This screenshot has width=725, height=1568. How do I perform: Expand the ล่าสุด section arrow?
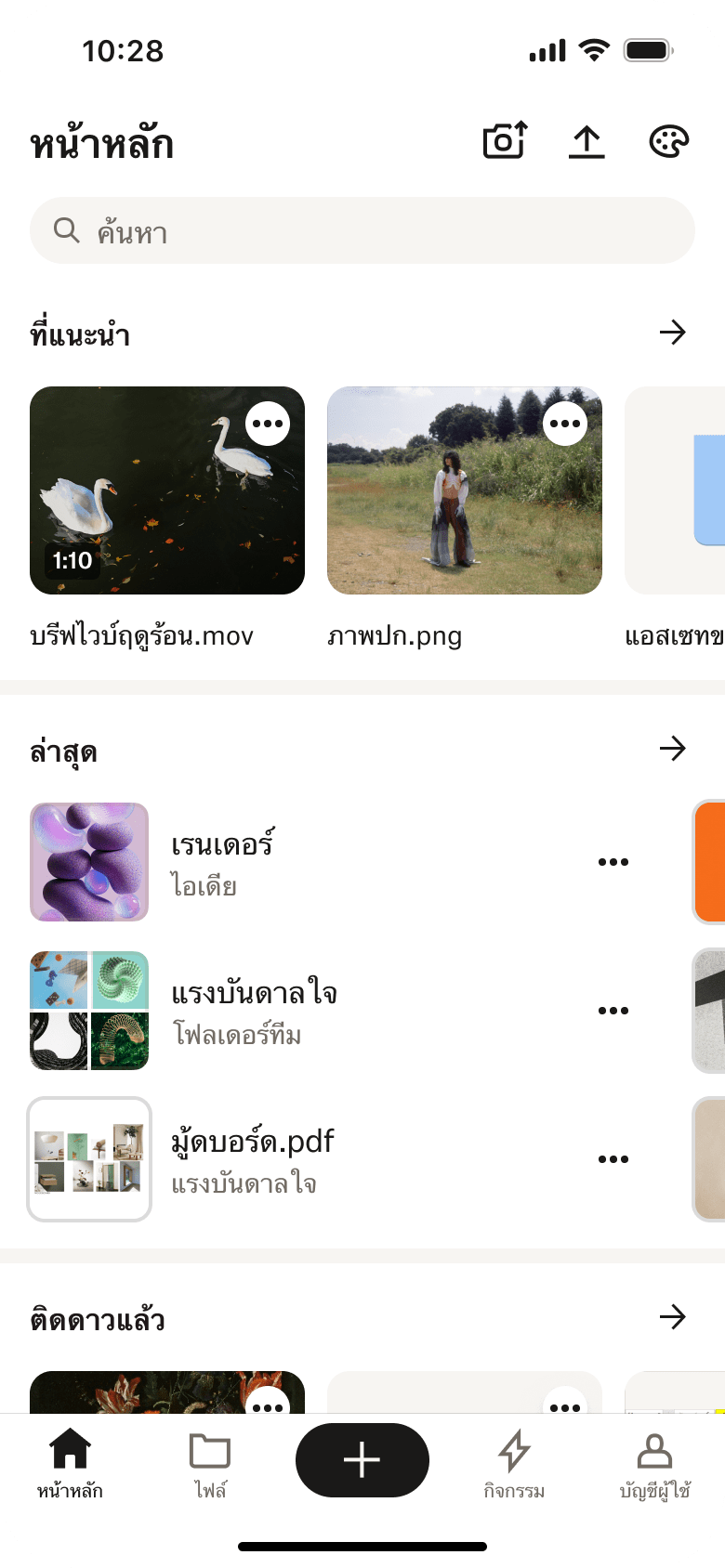point(672,749)
